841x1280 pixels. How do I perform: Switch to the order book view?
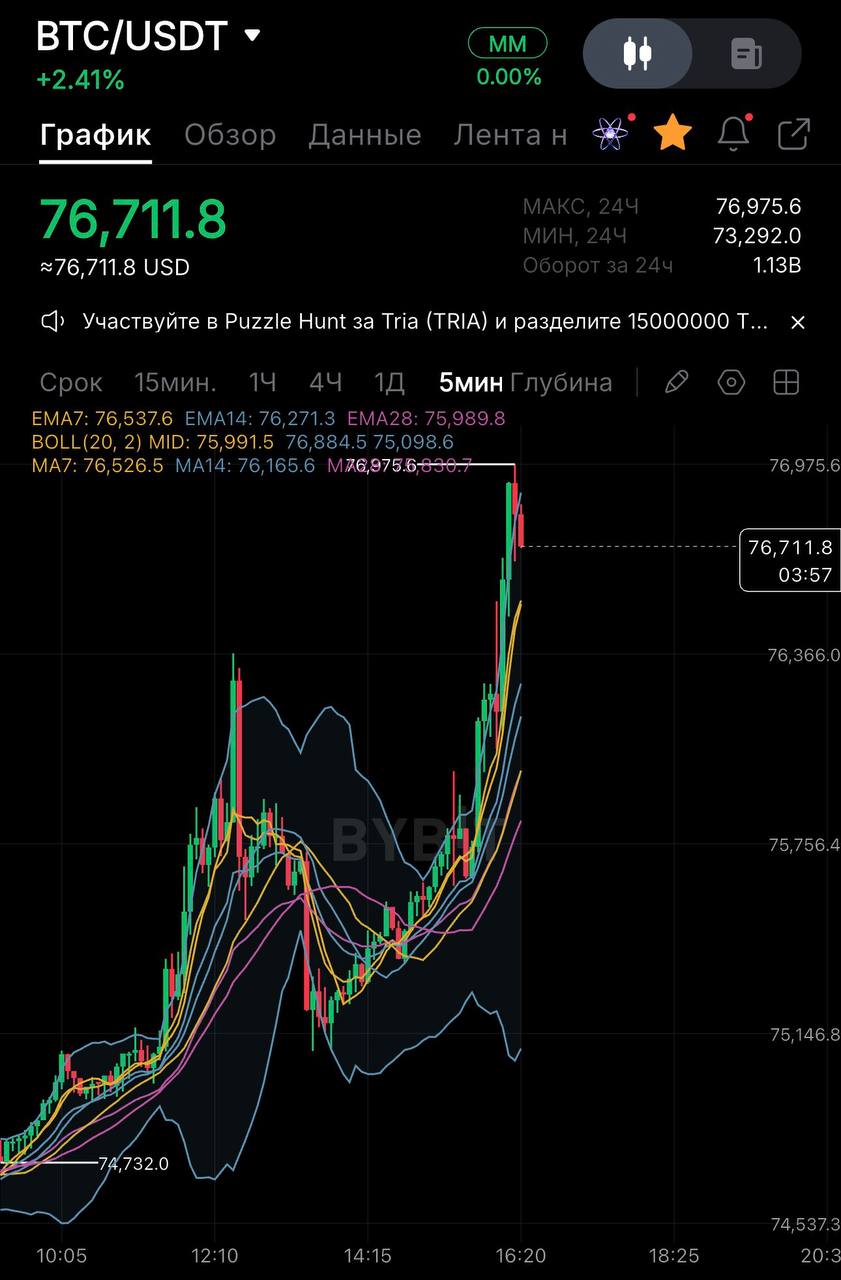click(x=746, y=53)
